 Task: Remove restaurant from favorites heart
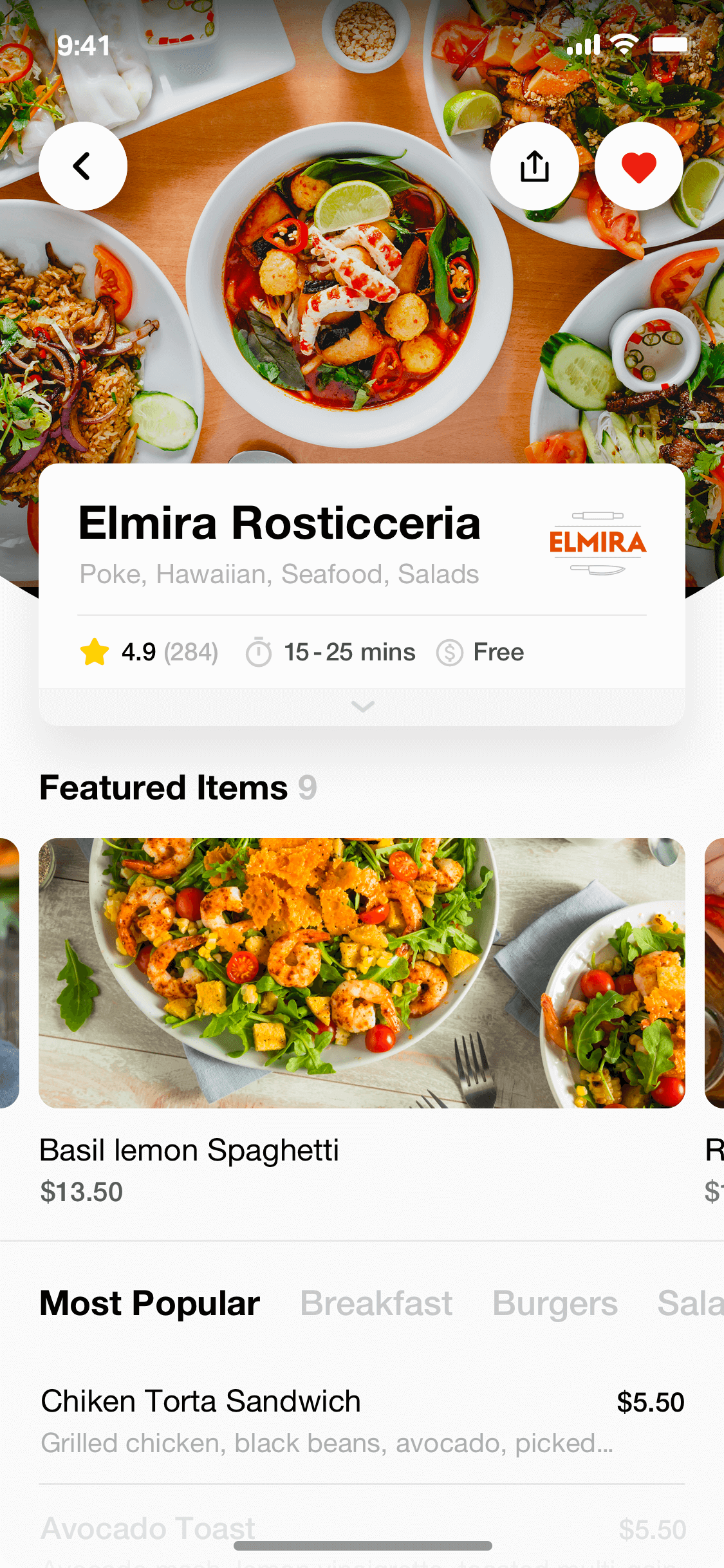click(x=639, y=166)
